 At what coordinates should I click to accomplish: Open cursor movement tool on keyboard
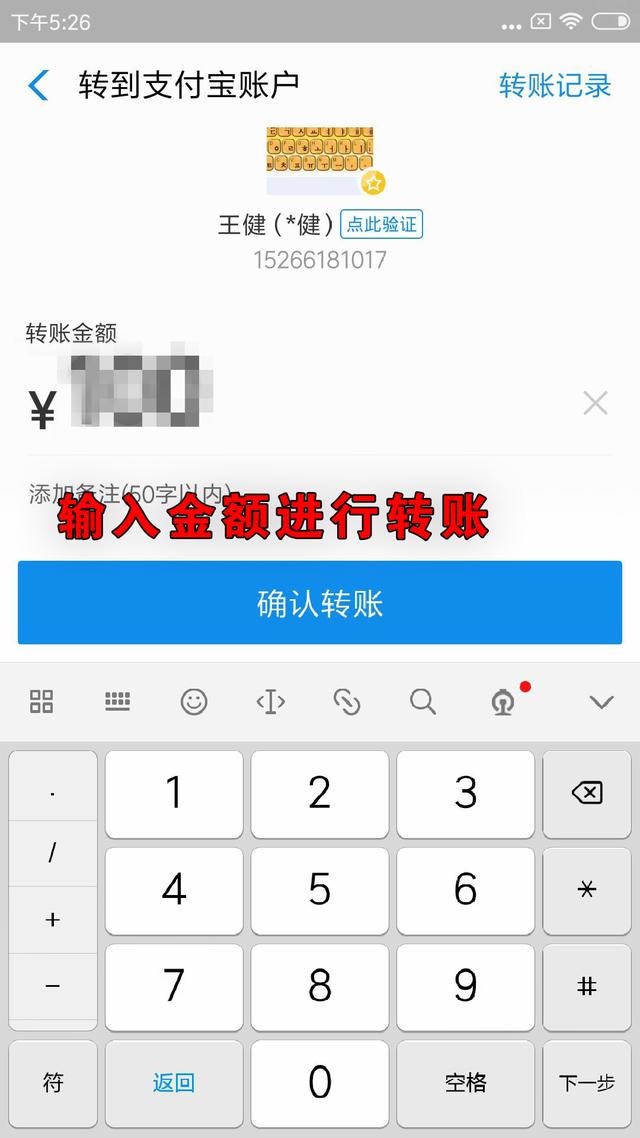(271, 702)
